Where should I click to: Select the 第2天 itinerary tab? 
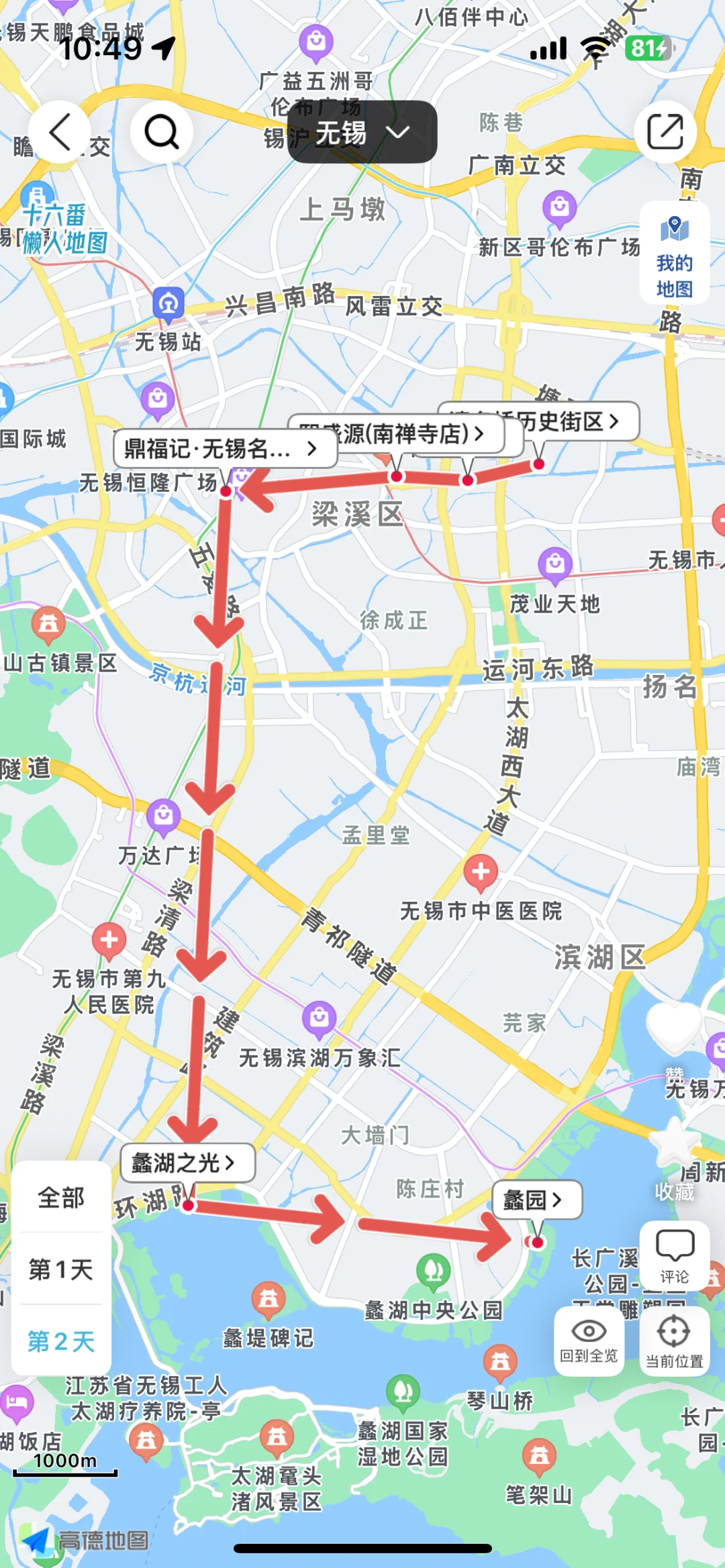(61, 1341)
